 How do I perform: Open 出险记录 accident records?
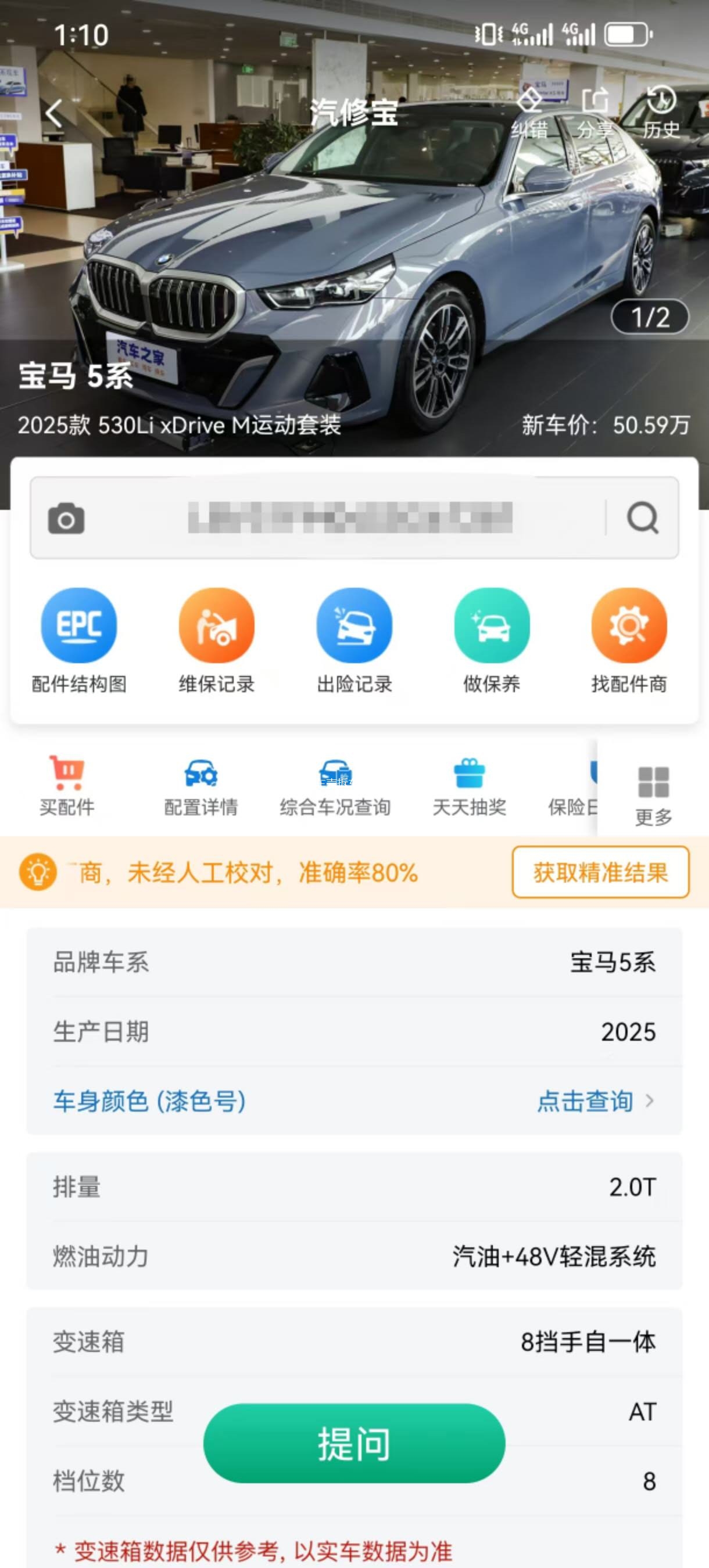pyautogui.click(x=354, y=641)
